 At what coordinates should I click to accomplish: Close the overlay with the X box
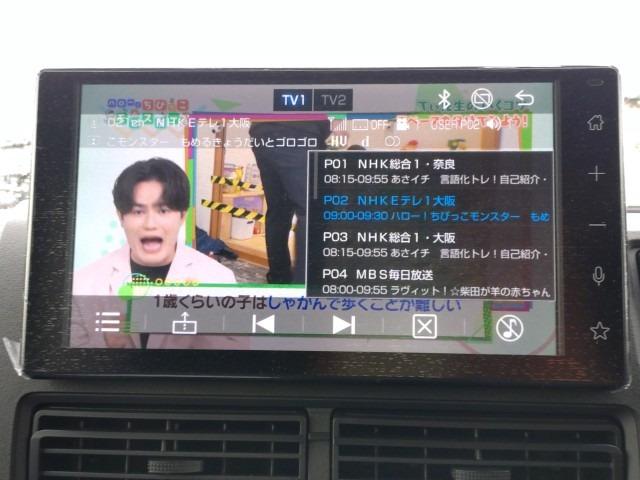(425, 326)
